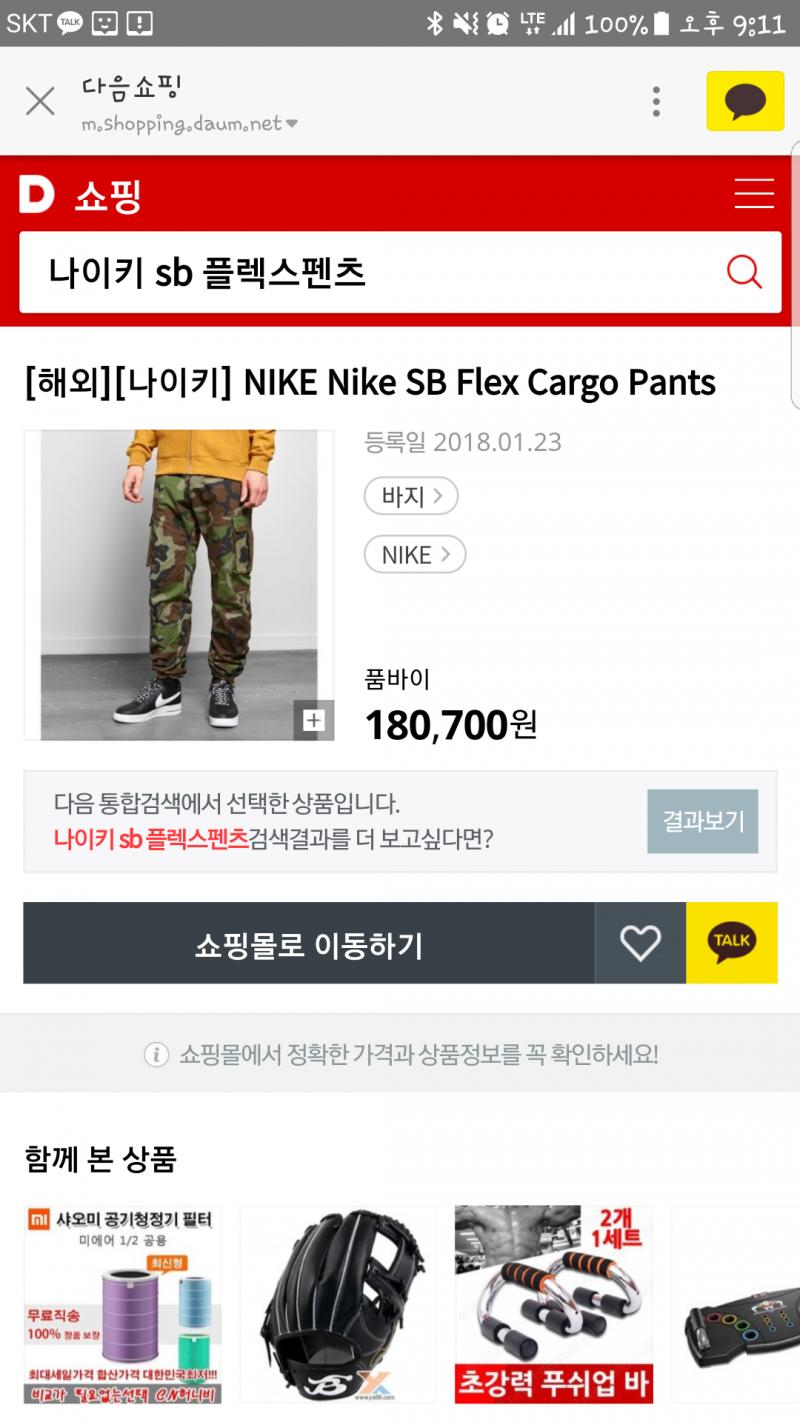The image size is (800, 1422).
Task: Tap the 결과보기 button
Action: point(702,821)
